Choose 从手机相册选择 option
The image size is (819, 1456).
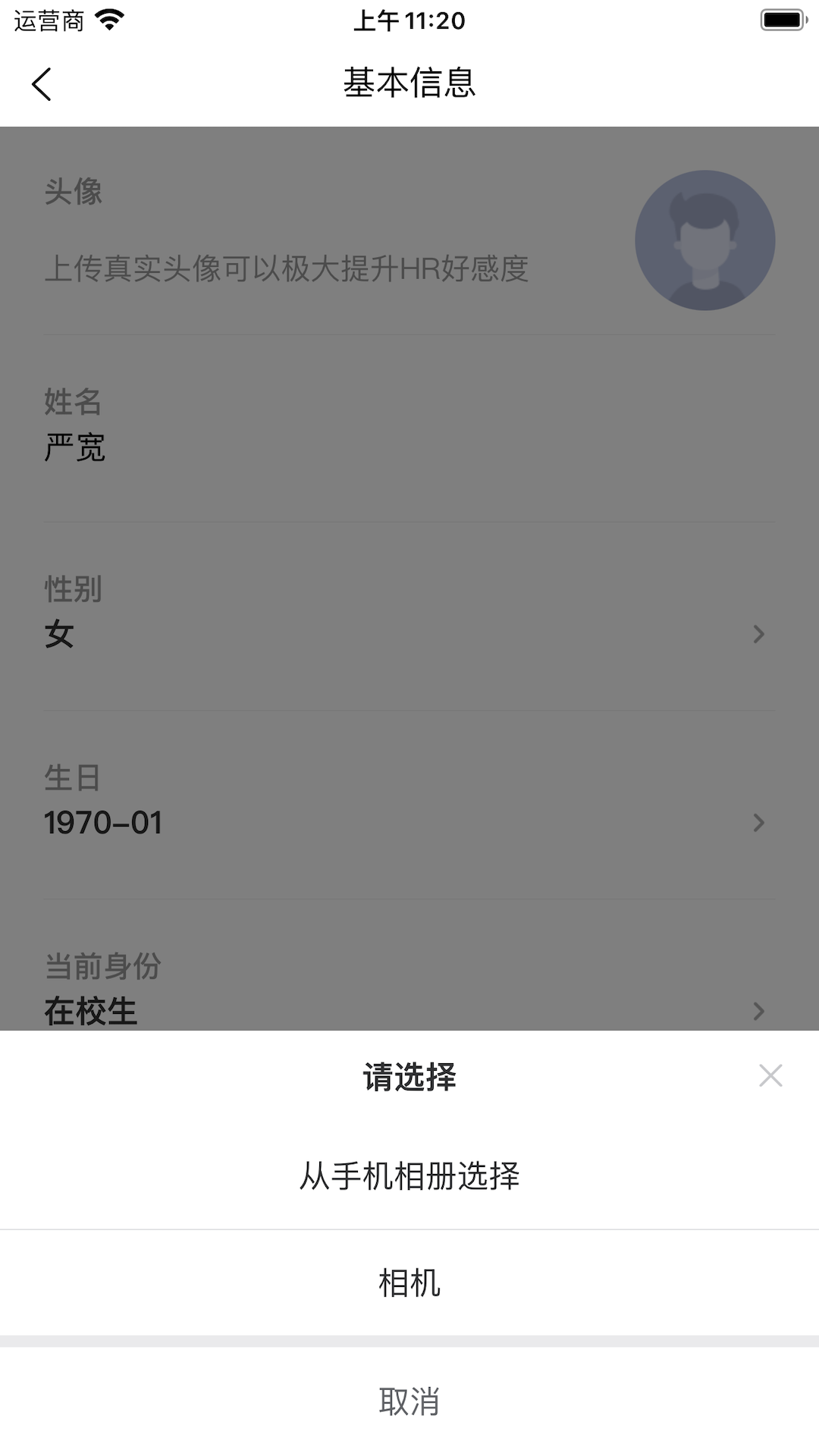tap(409, 1175)
